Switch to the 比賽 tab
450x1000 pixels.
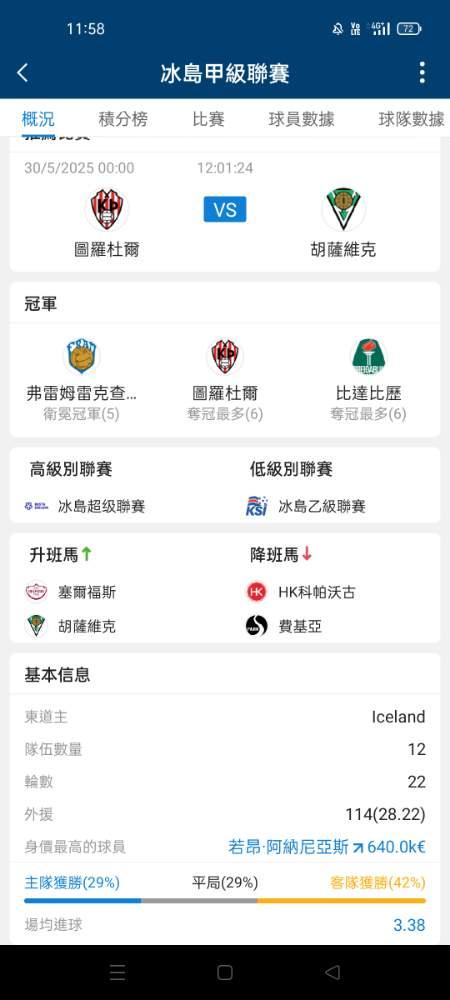(208, 119)
